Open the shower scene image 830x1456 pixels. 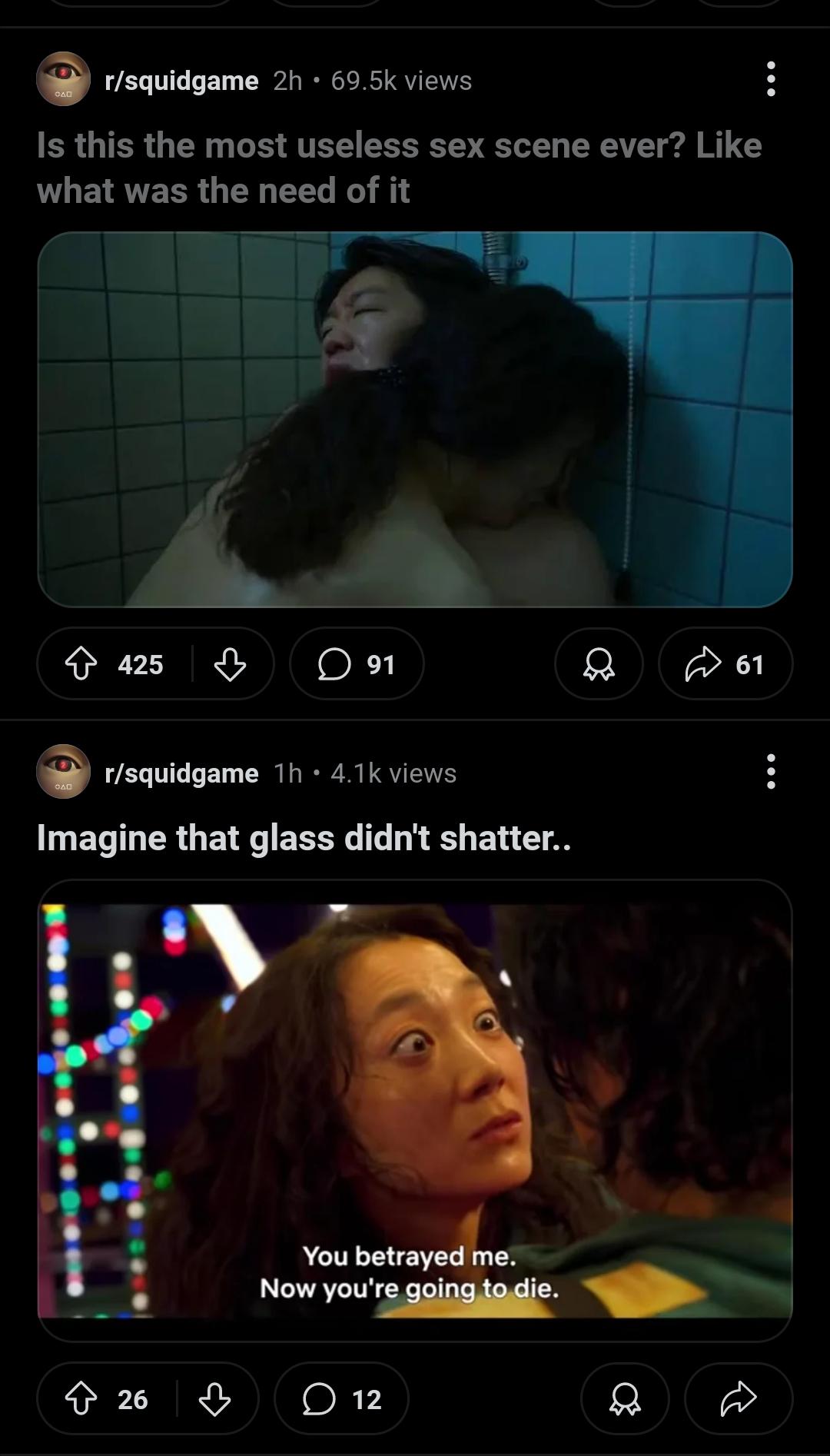(415, 419)
